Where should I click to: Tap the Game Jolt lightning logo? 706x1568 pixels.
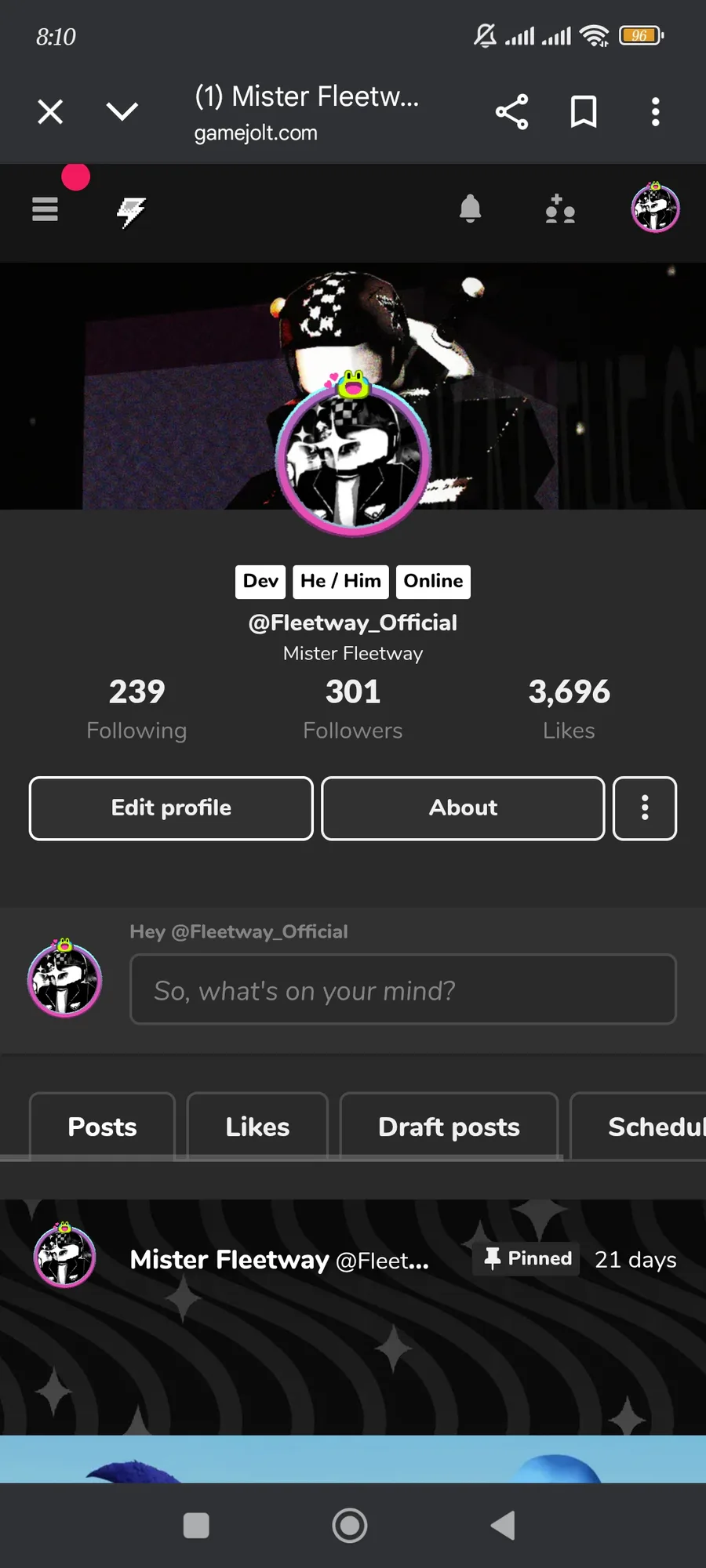(x=132, y=212)
